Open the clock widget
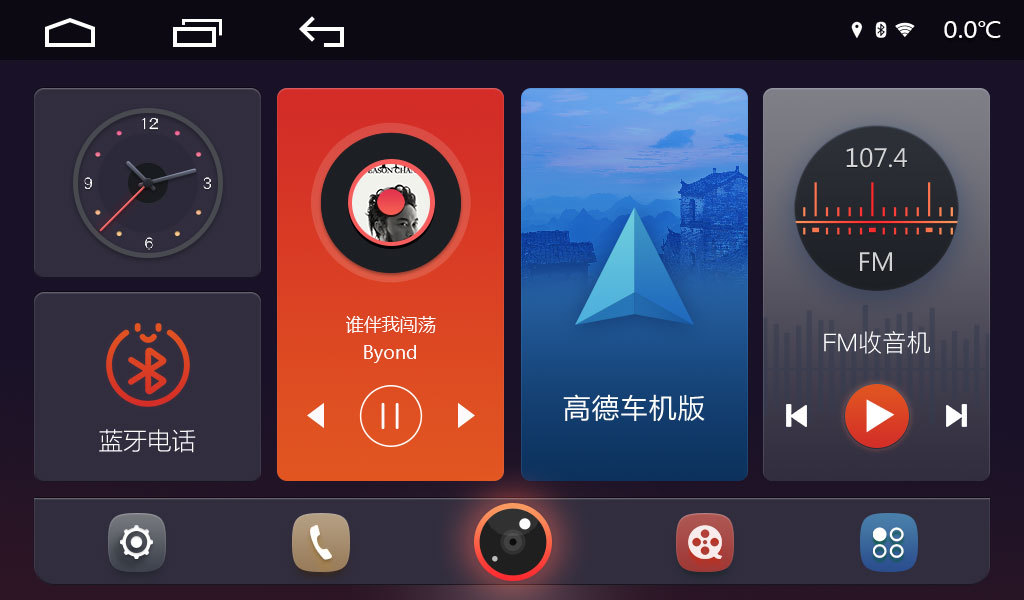 tap(148, 183)
